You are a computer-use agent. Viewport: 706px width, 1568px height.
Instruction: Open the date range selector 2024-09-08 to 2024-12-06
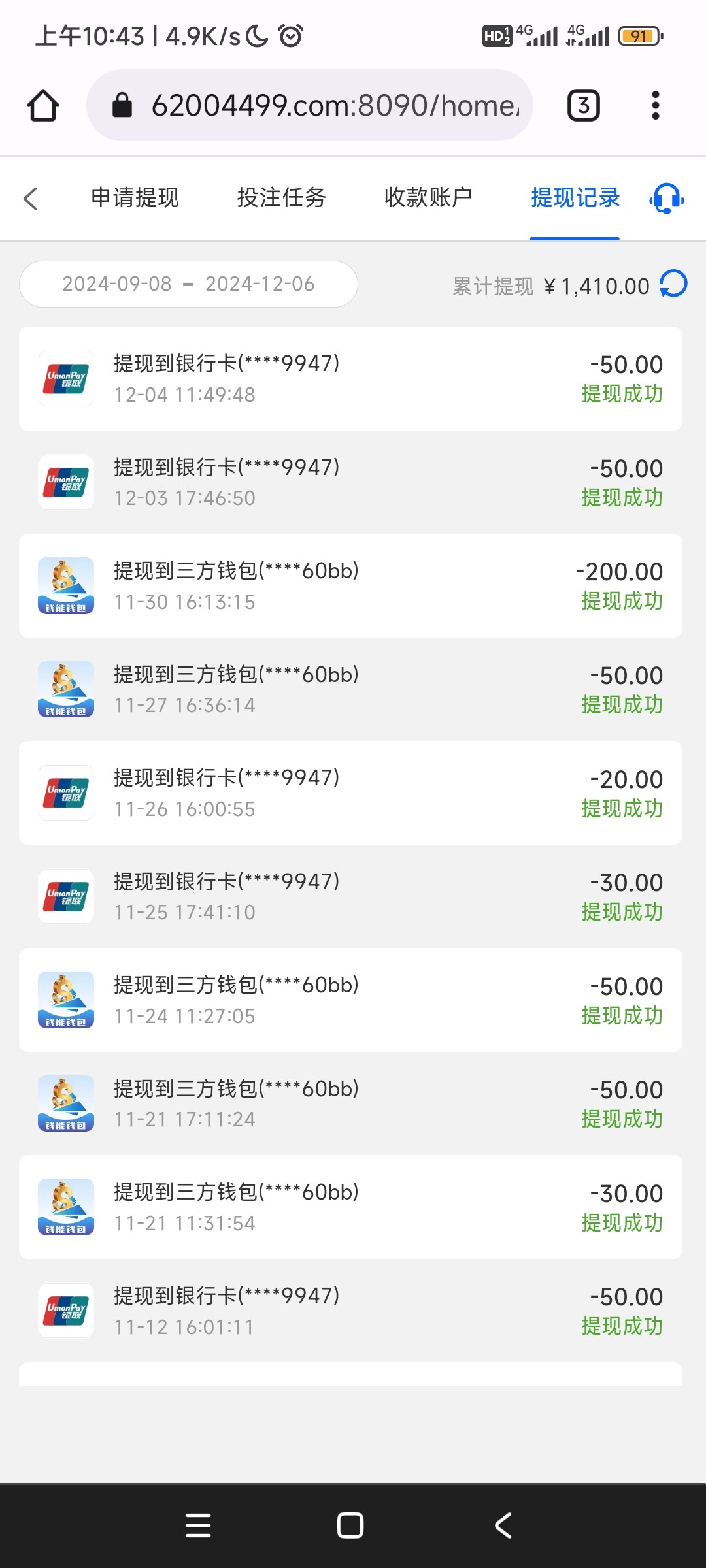(188, 284)
